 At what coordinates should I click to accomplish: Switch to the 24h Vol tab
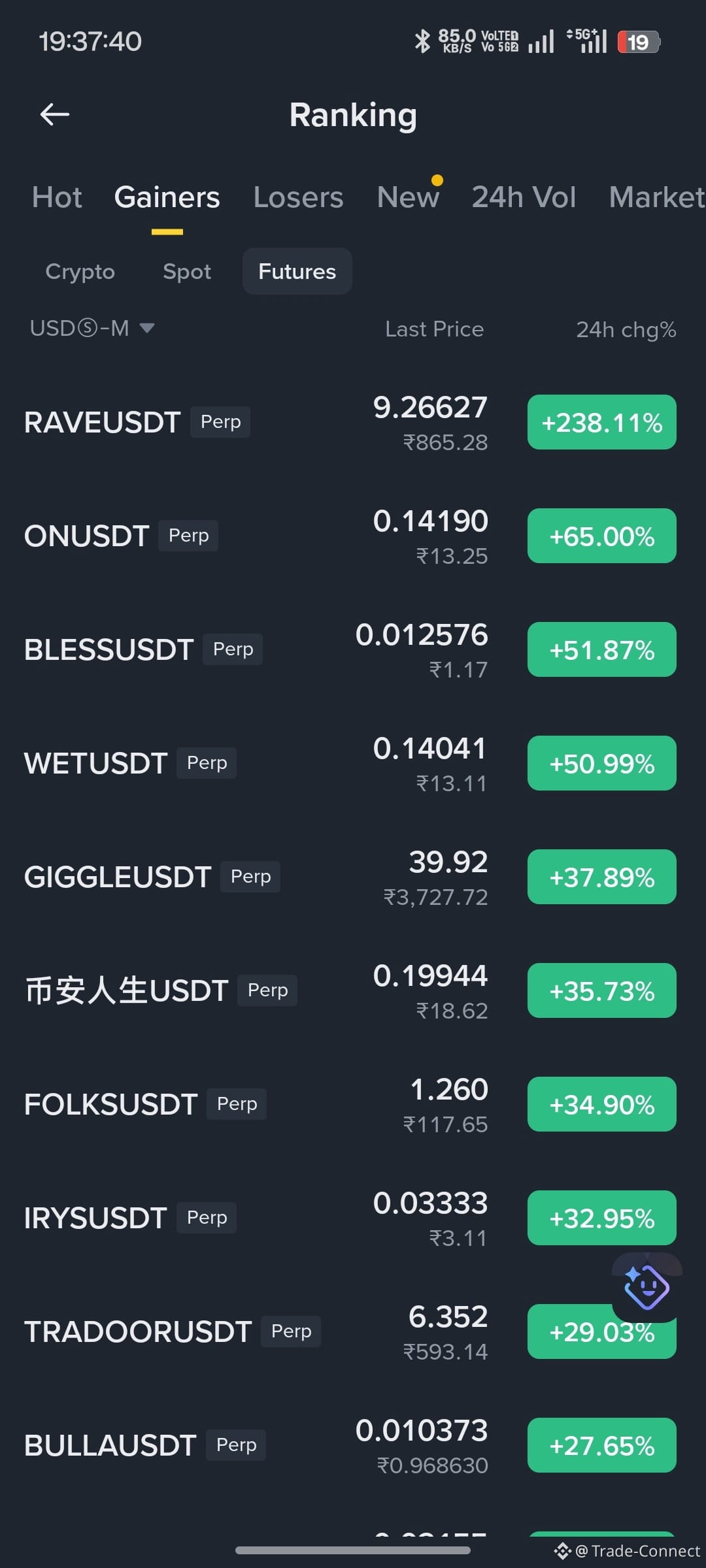coord(524,197)
